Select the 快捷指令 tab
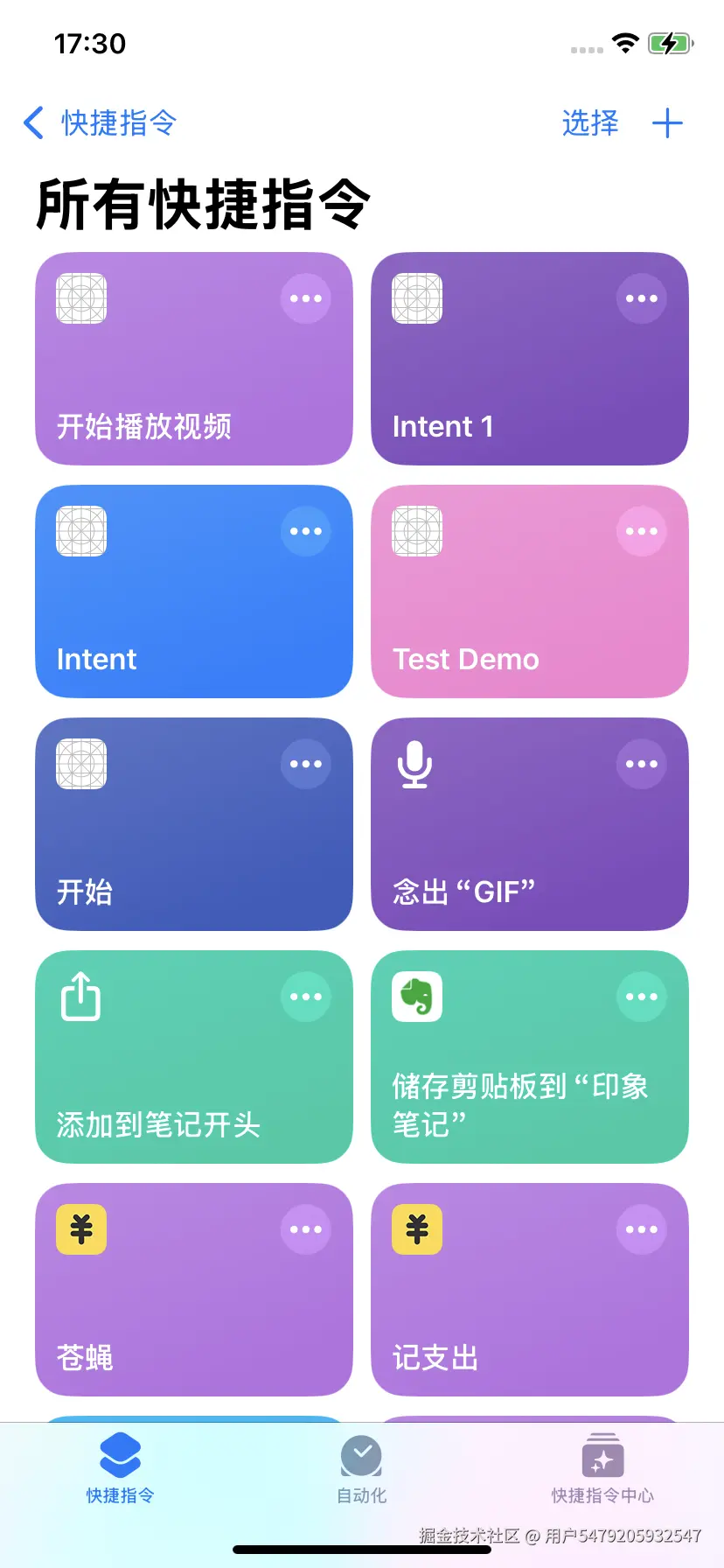 click(x=120, y=1469)
